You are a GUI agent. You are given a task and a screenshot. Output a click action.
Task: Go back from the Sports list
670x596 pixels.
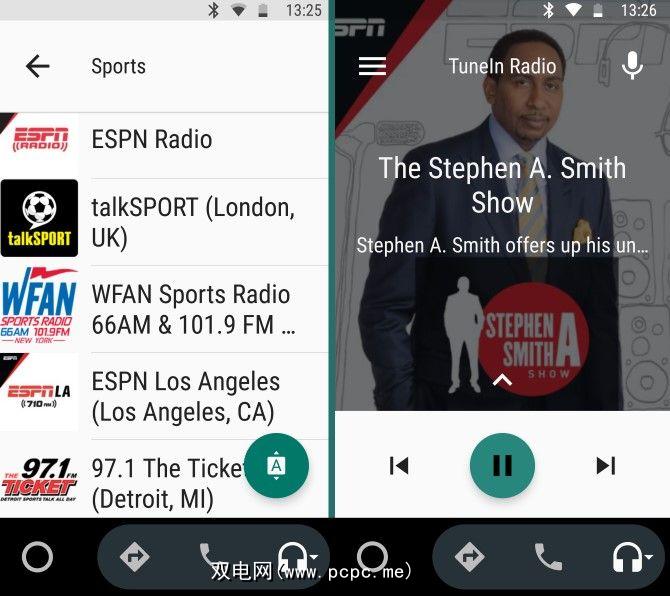37,66
